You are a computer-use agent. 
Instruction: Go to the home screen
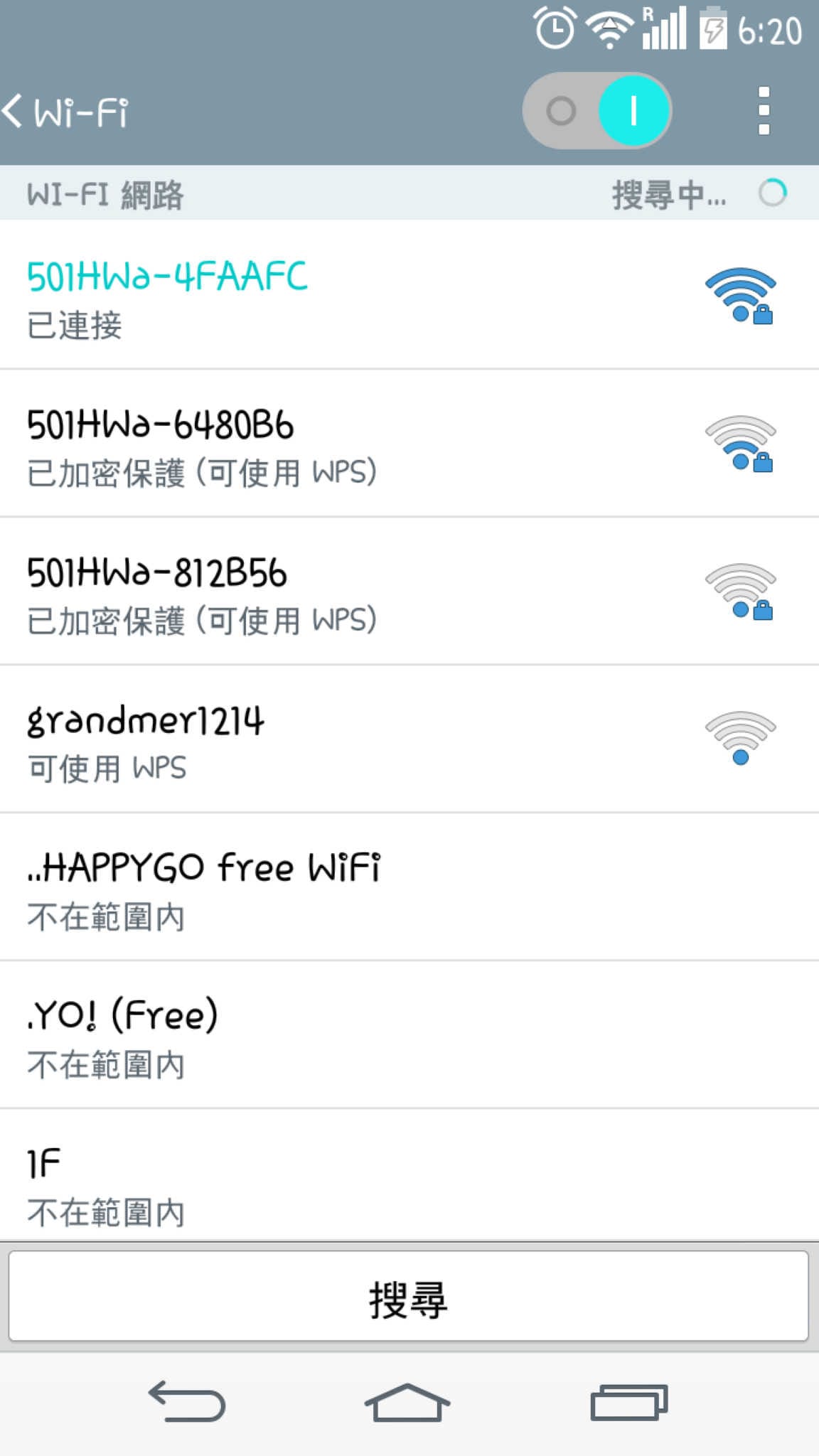pos(407,1402)
